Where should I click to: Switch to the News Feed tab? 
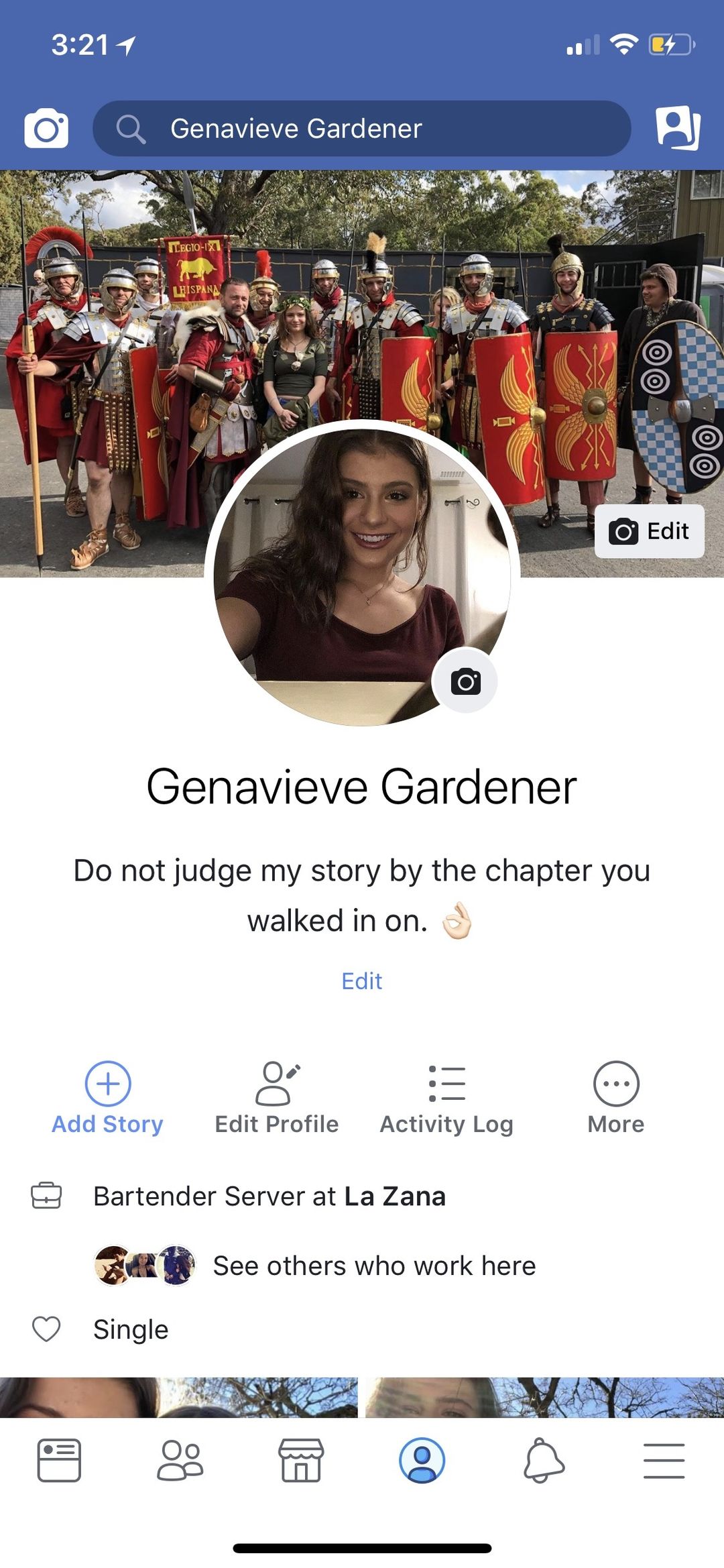tap(59, 1460)
